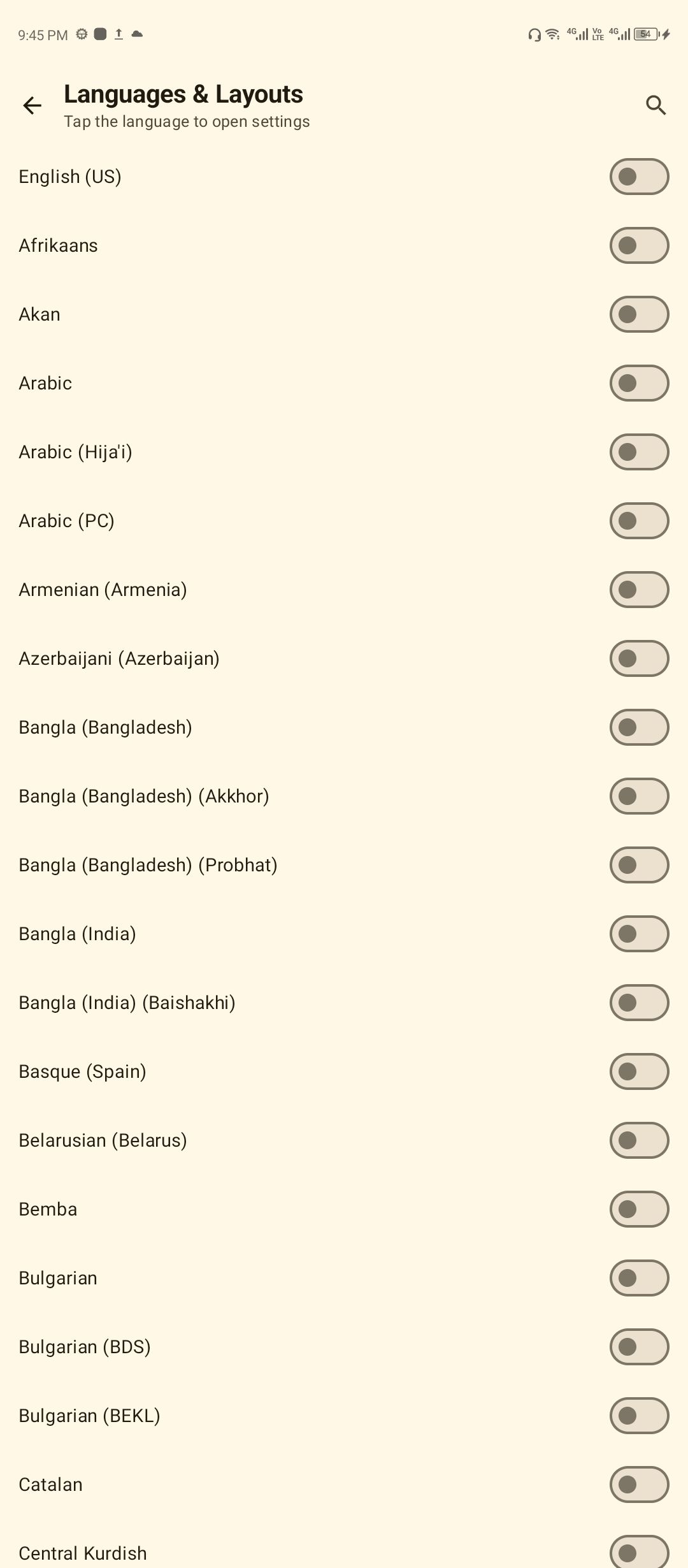Enable the English (US) toggle
This screenshot has height=1568, width=688.
pos(639,177)
